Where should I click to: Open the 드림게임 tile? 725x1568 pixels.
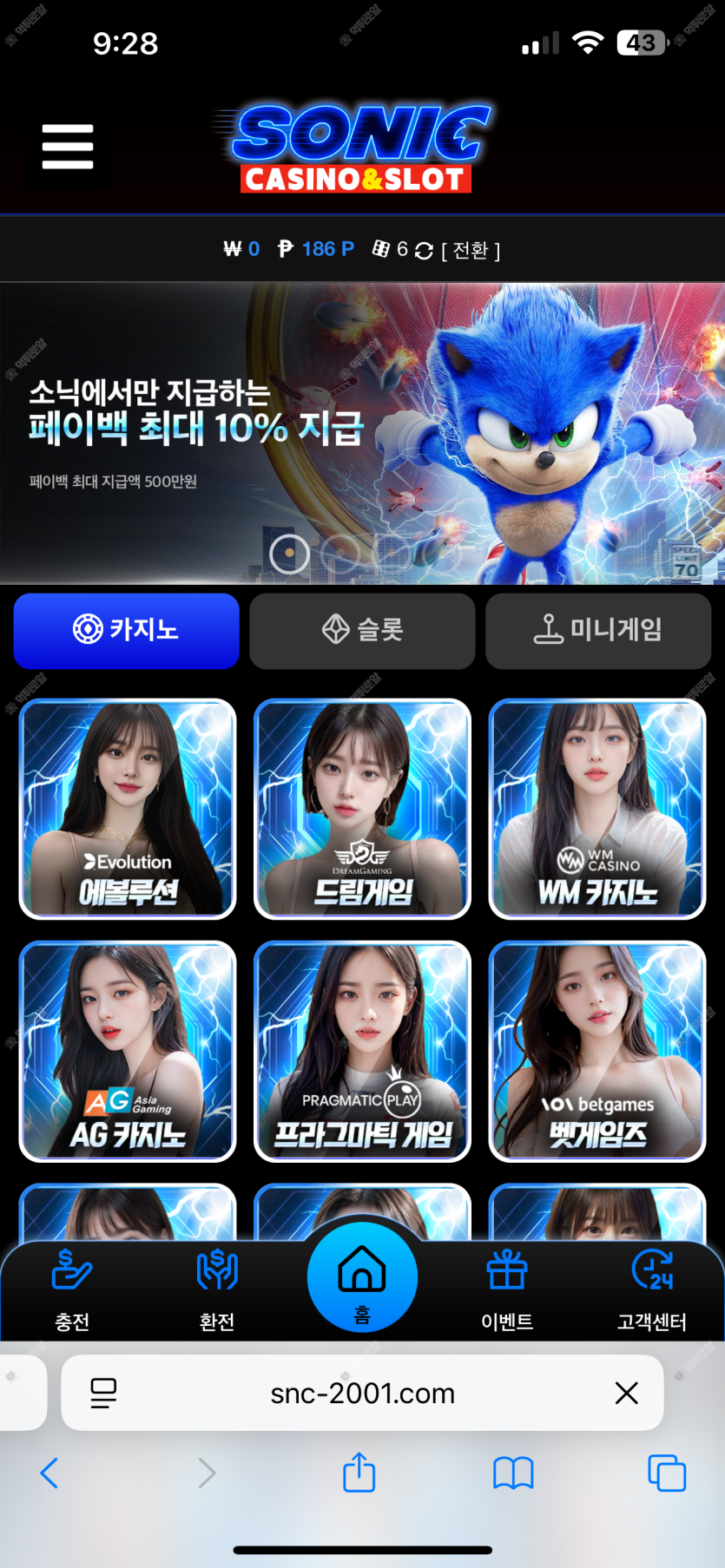(362, 809)
